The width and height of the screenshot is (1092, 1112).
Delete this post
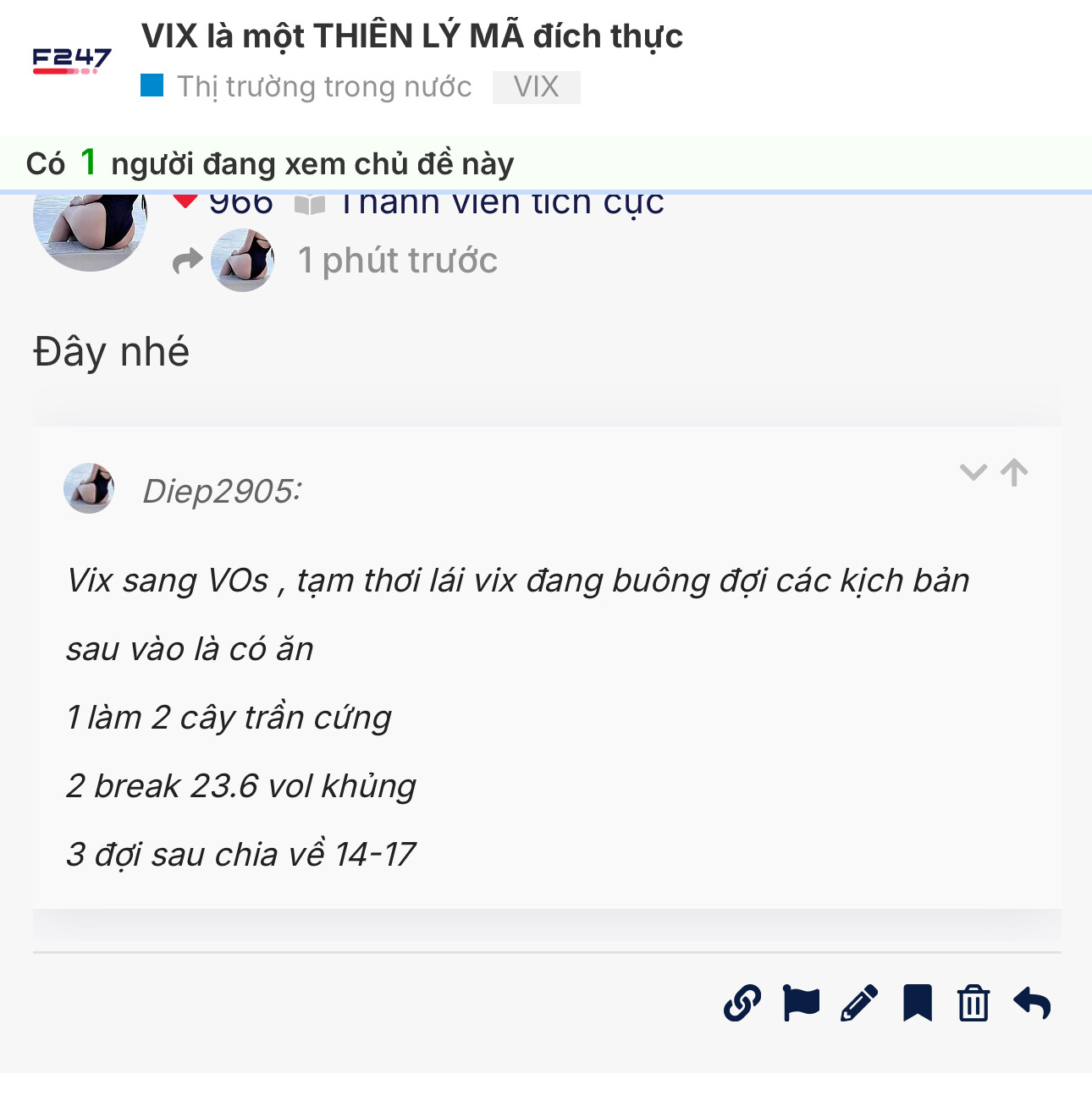click(973, 1004)
